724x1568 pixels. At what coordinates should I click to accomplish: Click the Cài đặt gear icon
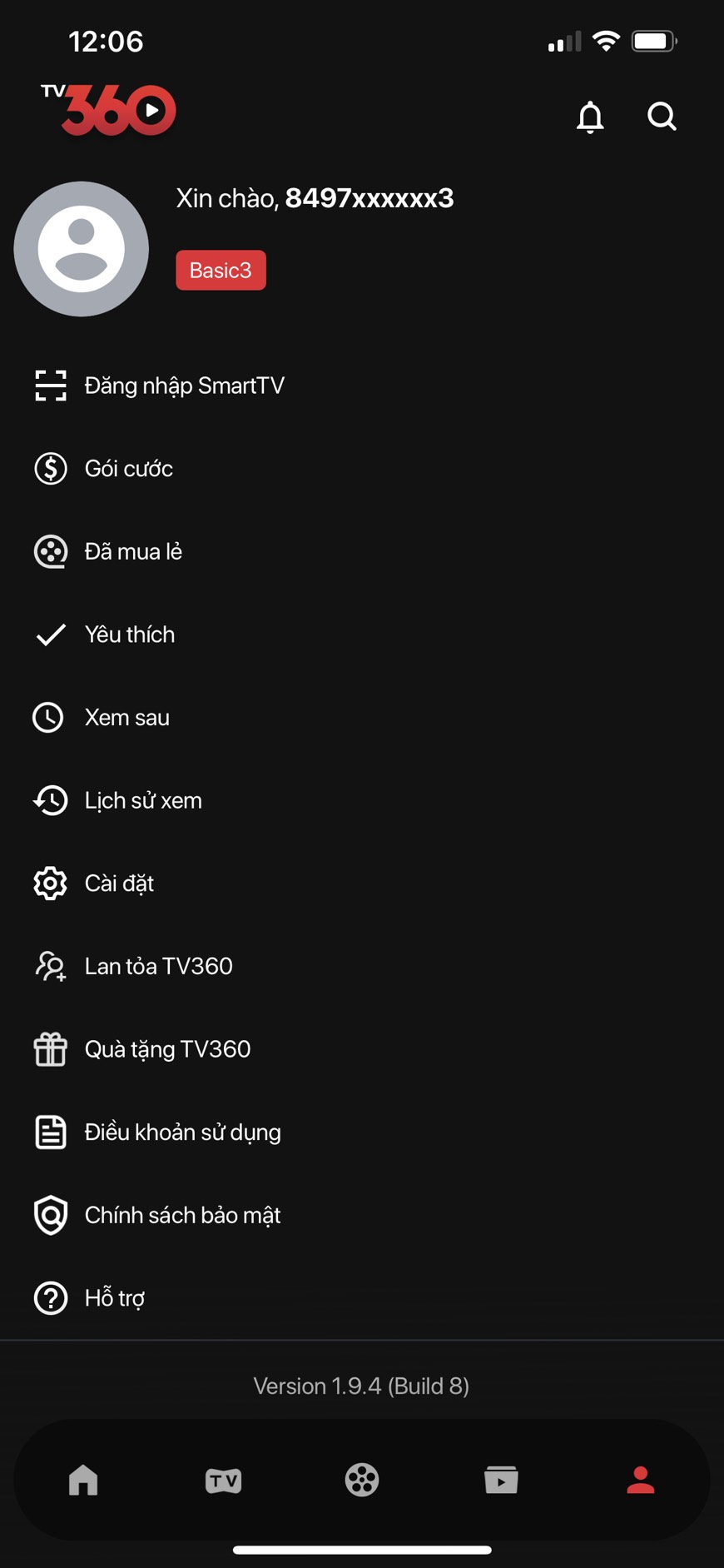(x=50, y=883)
